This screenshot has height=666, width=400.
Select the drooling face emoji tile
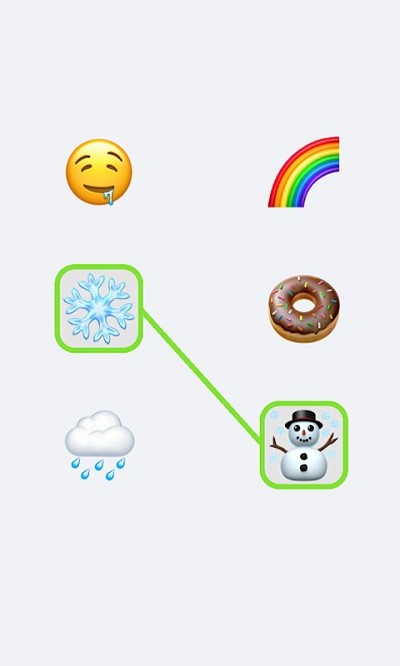(x=99, y=172)
